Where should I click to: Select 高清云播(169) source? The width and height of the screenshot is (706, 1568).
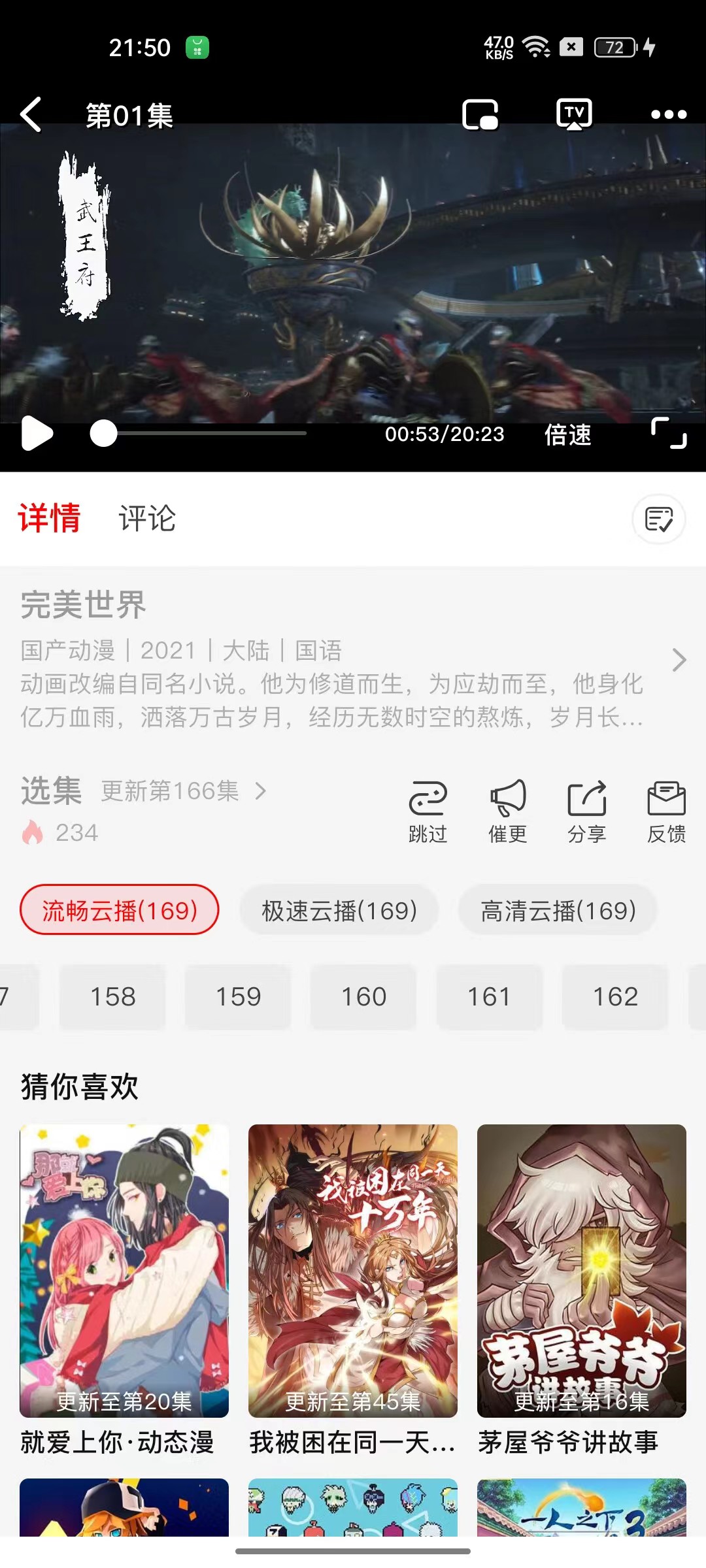[558, 910]
